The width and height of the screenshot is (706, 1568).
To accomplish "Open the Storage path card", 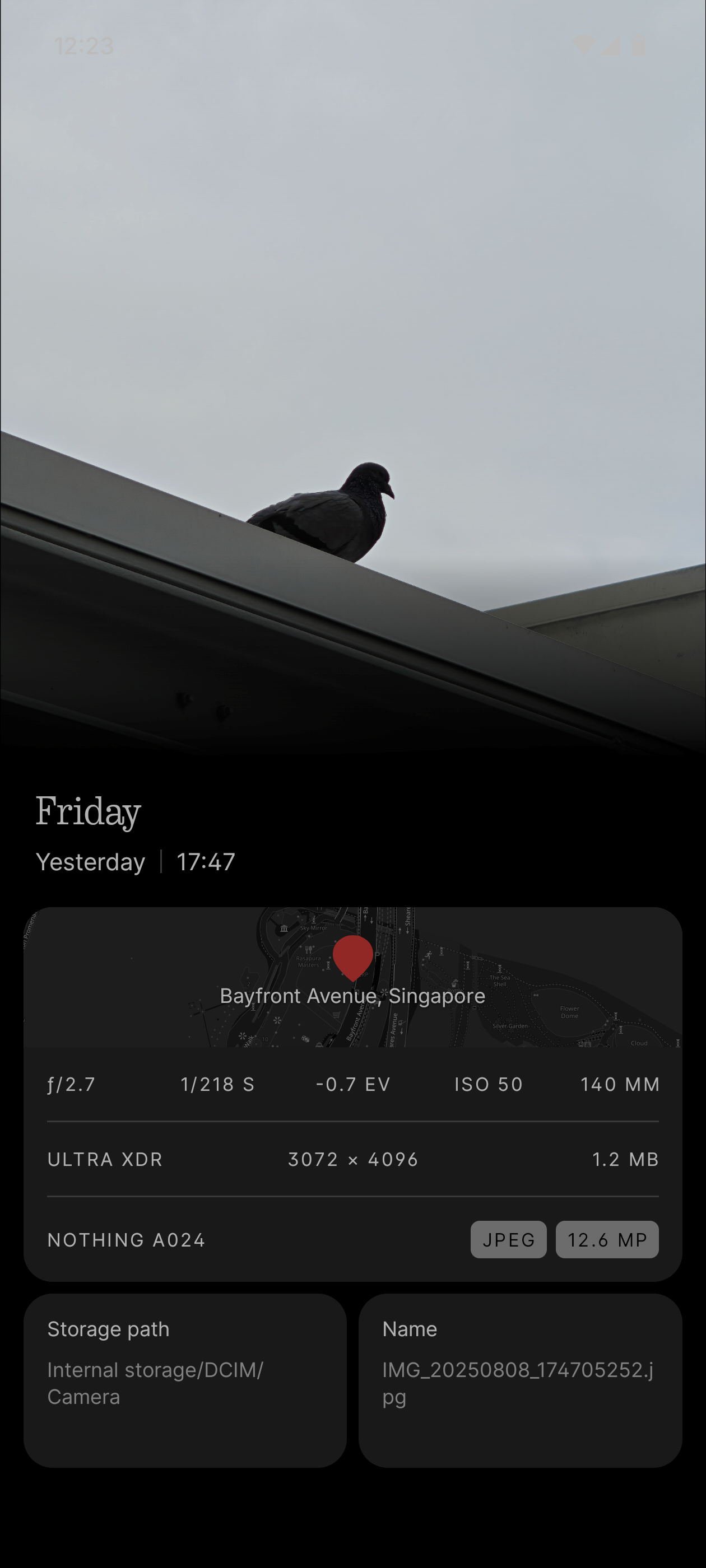I will pos(184,1380).
